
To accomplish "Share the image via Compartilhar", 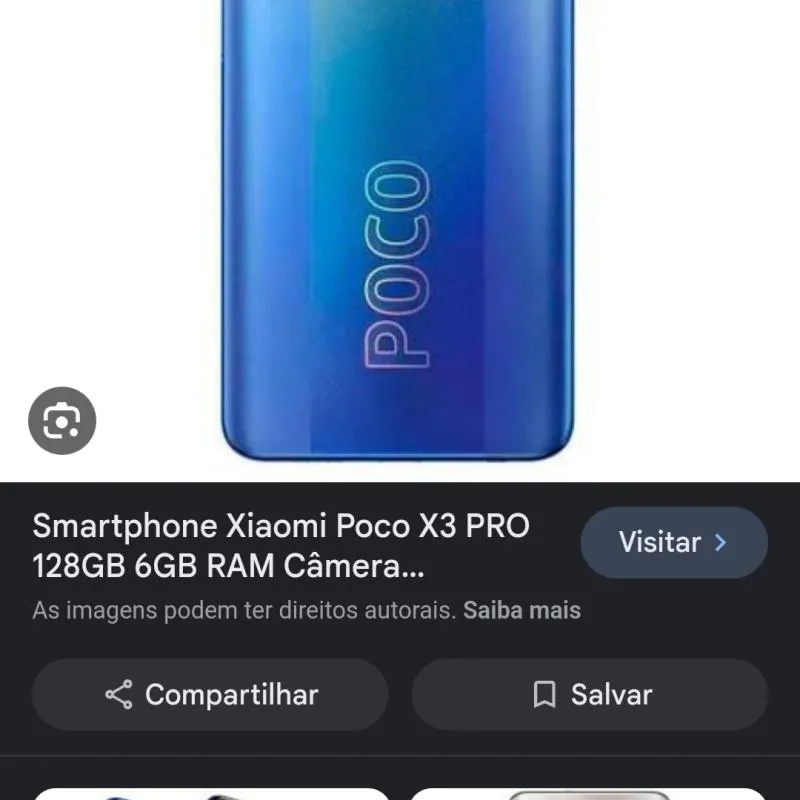I will pos(210,694).
